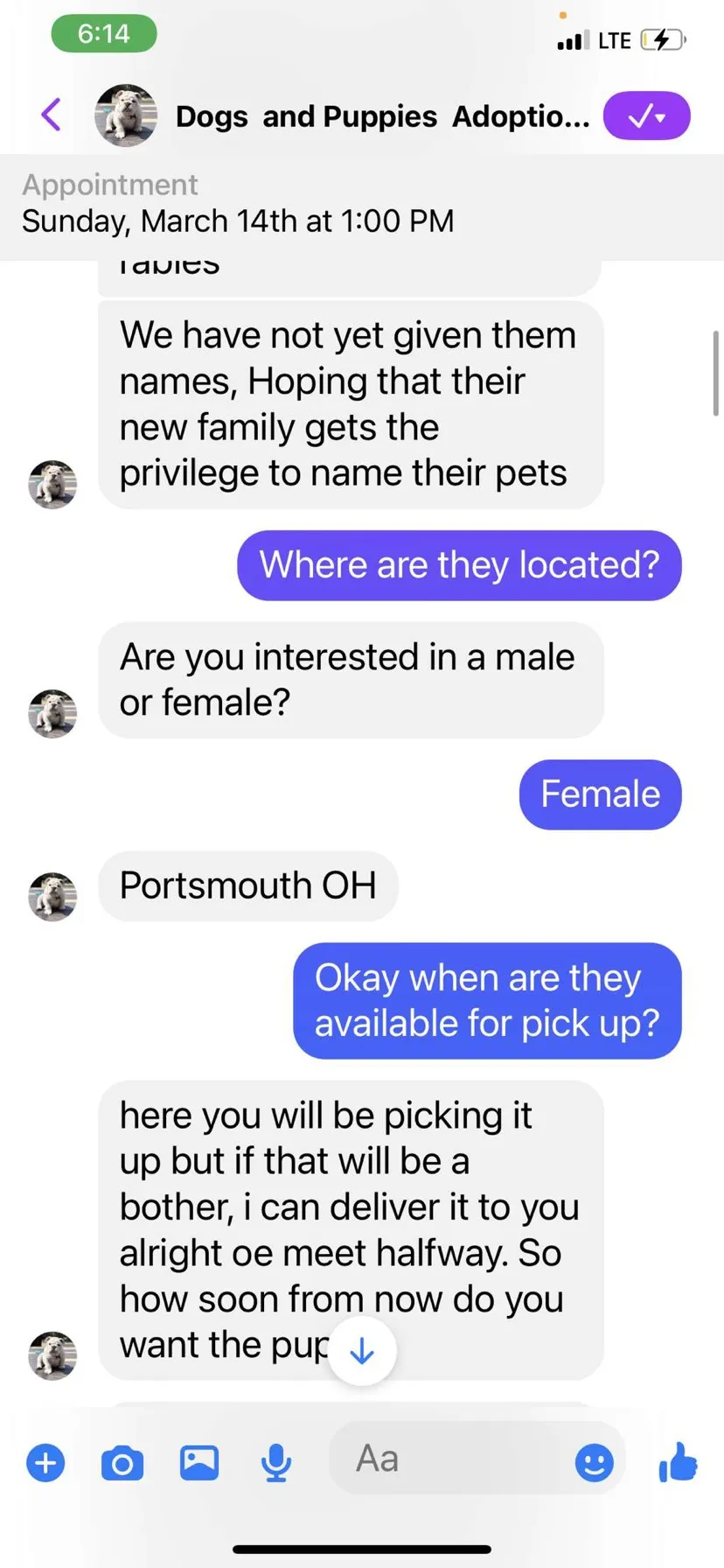Open the emoji picker smiley

[595, 1462]
